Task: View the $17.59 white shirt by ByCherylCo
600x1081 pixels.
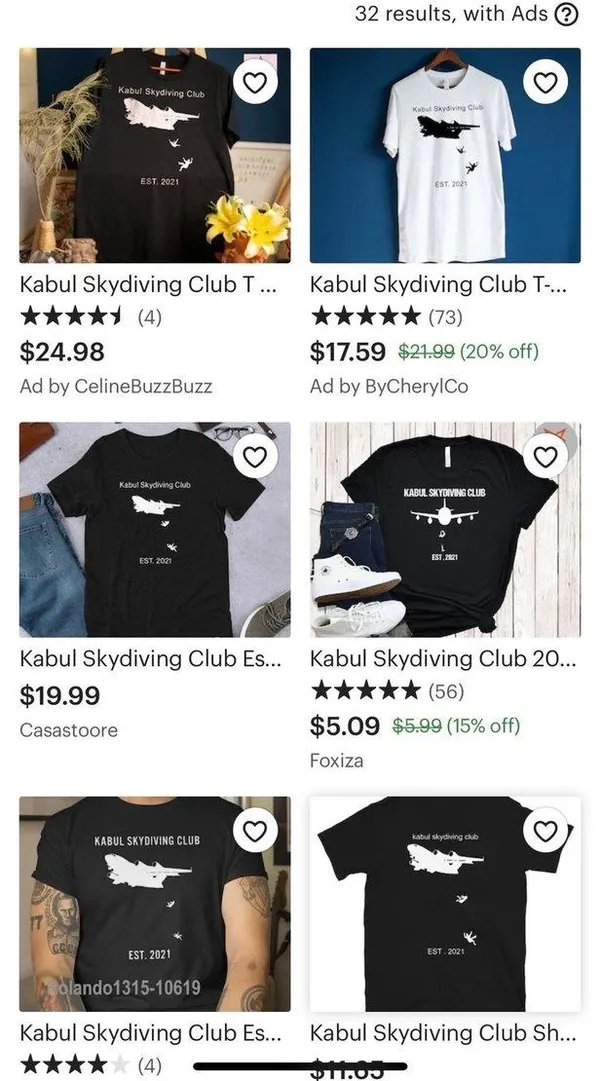Action: (445, 156)
